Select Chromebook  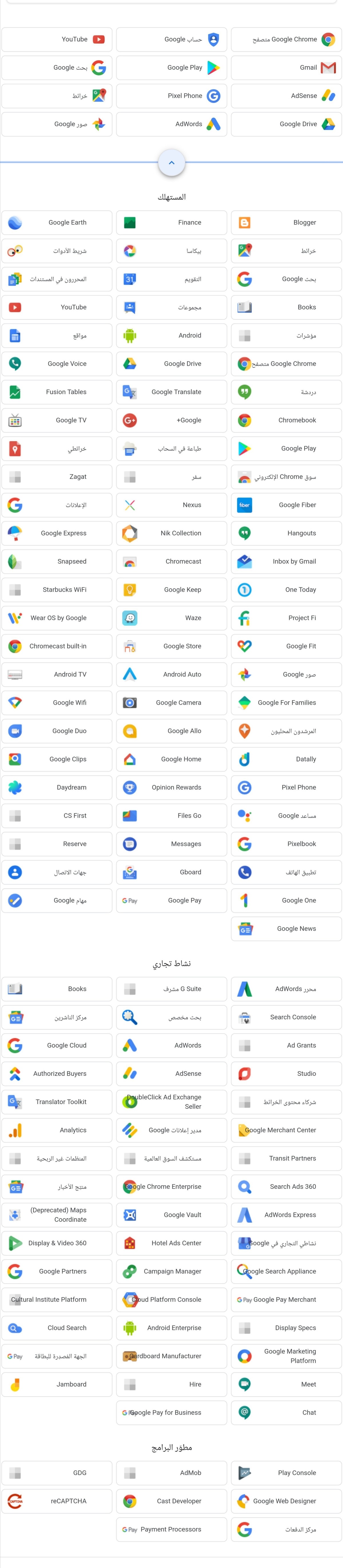tap(286, 421)
